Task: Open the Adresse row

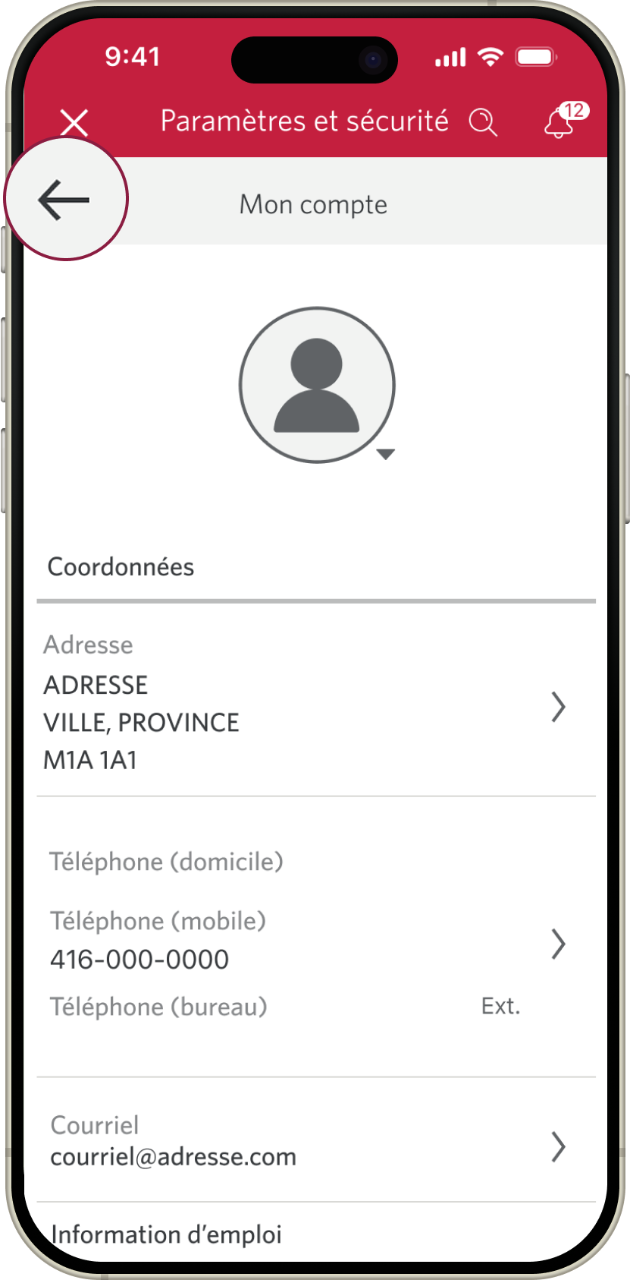Action: point(316,706)
